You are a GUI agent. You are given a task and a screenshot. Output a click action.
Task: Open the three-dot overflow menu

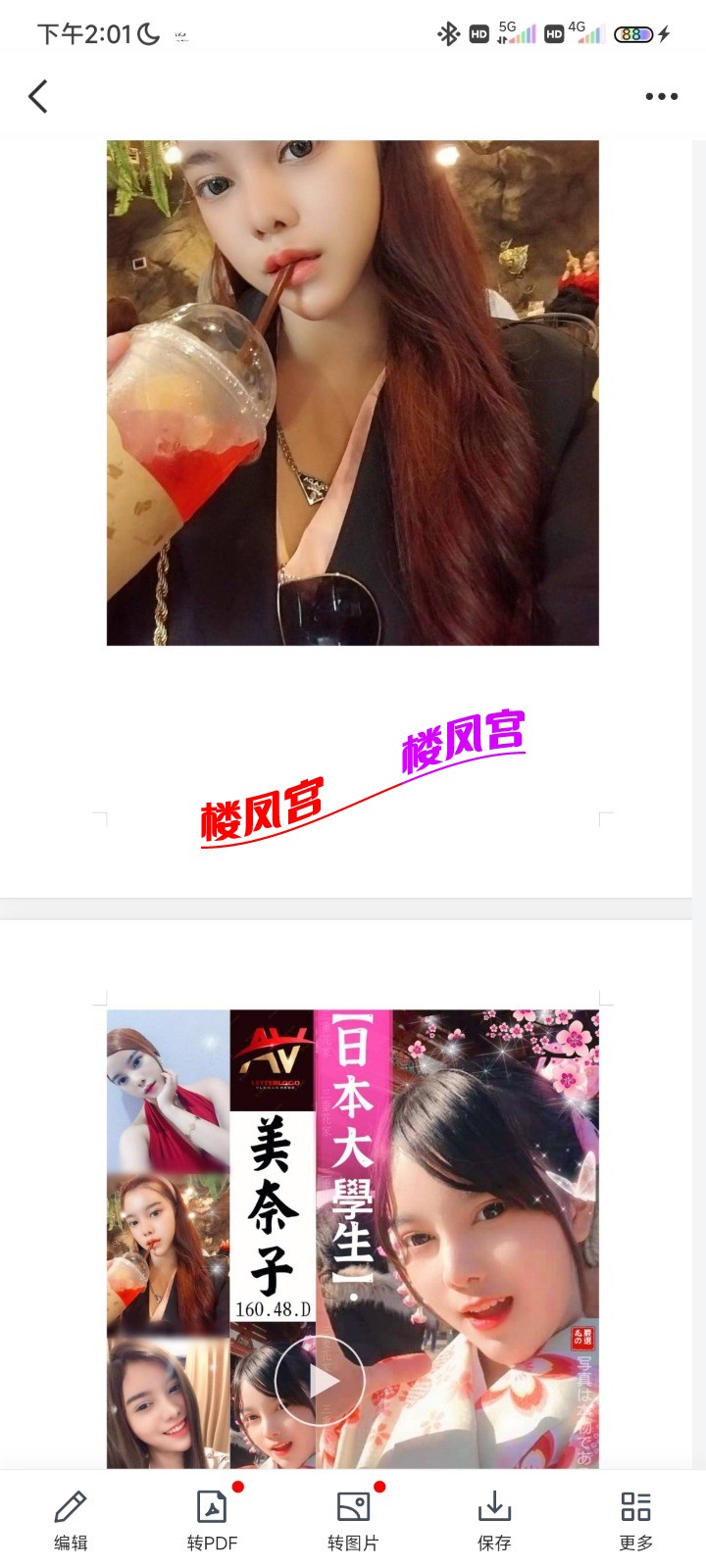[x=661, y=96]
